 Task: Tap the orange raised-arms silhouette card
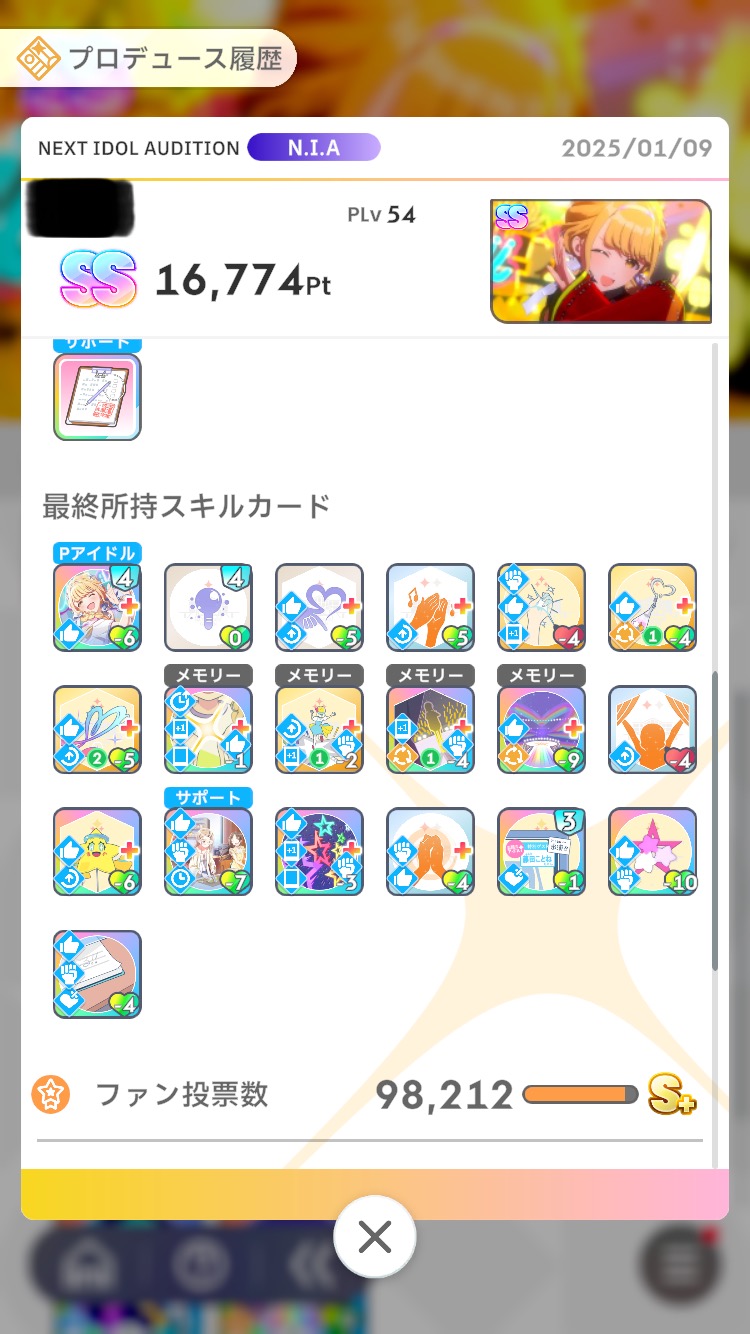652,730
